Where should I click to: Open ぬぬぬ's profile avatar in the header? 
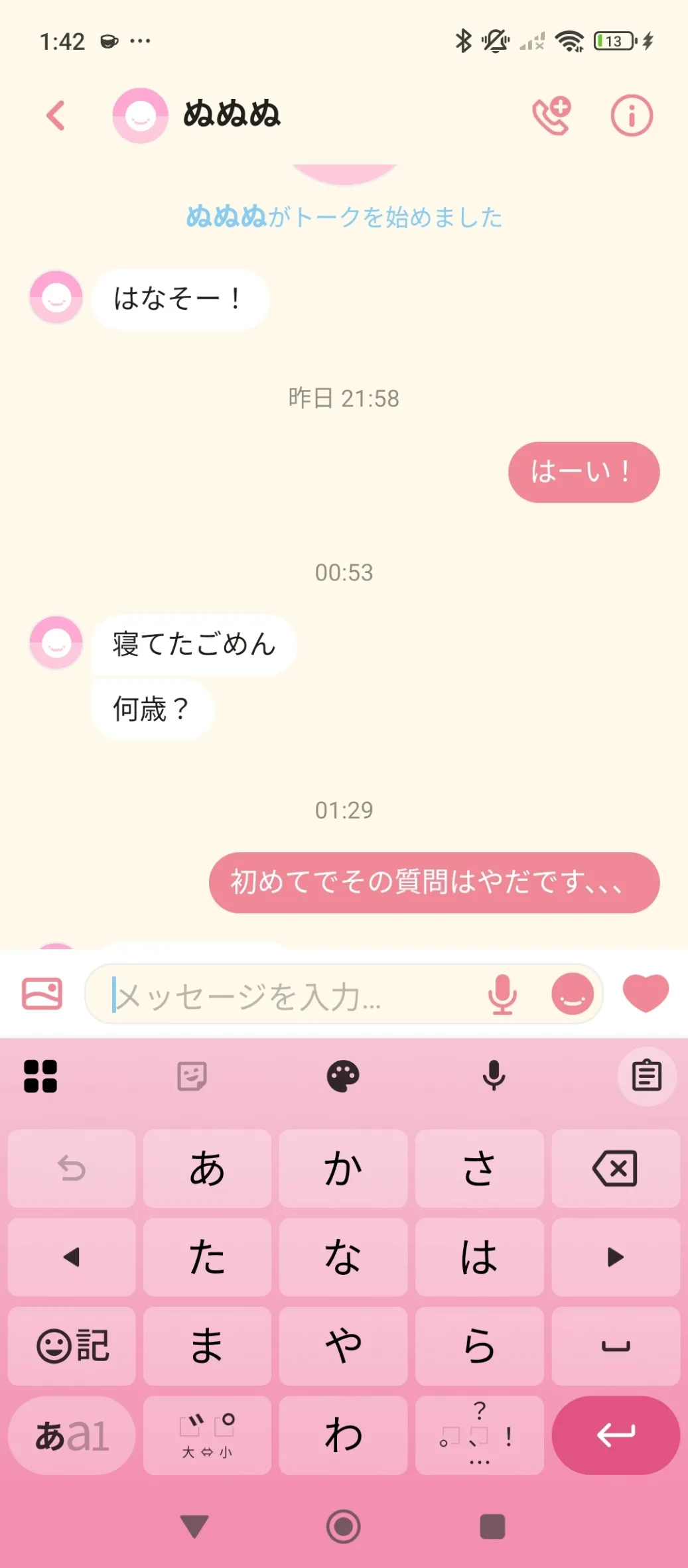tap(140, 115)
